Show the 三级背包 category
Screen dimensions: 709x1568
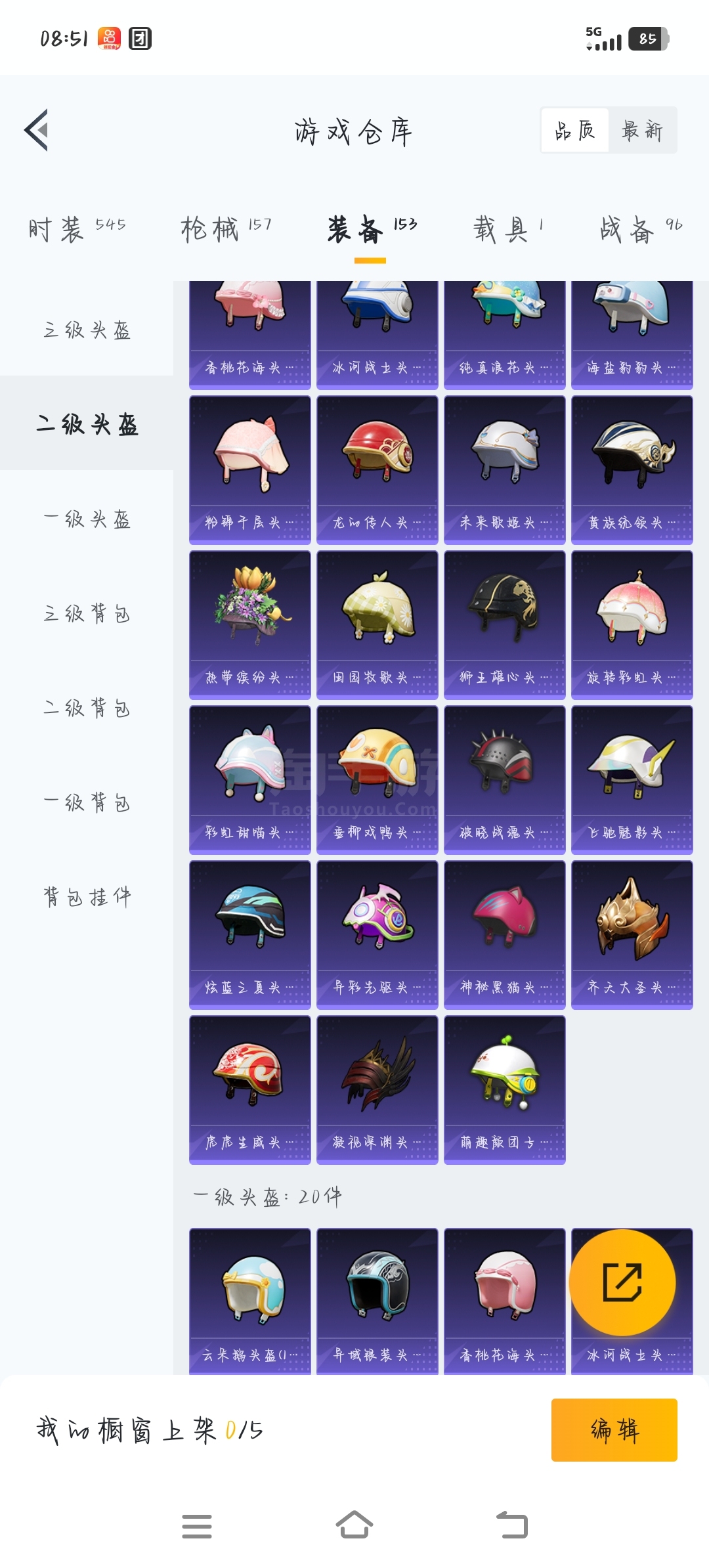[x=87, y=613]
